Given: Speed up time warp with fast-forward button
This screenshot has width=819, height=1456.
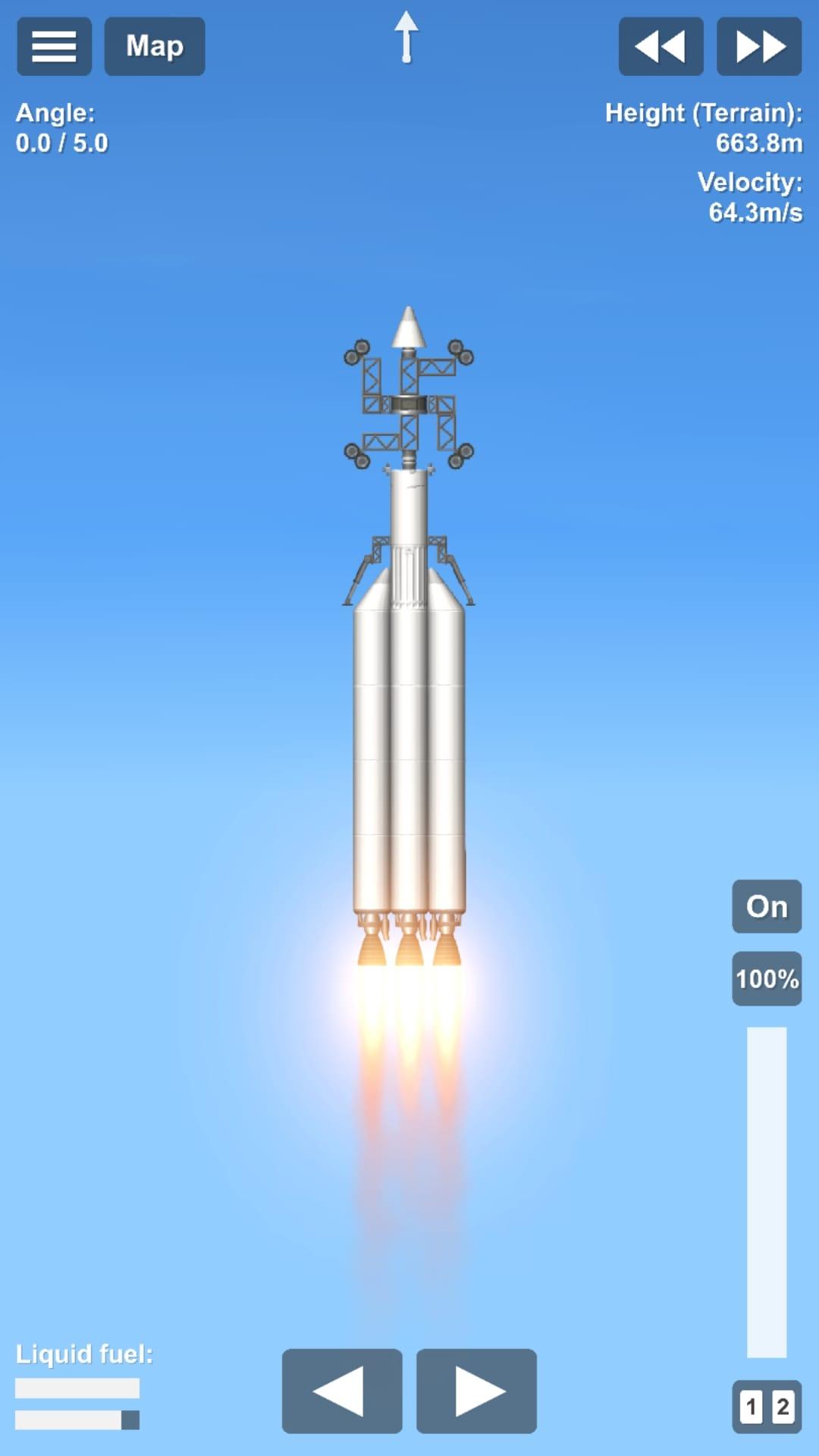Looking at the screenshot, I should (759, 46).
